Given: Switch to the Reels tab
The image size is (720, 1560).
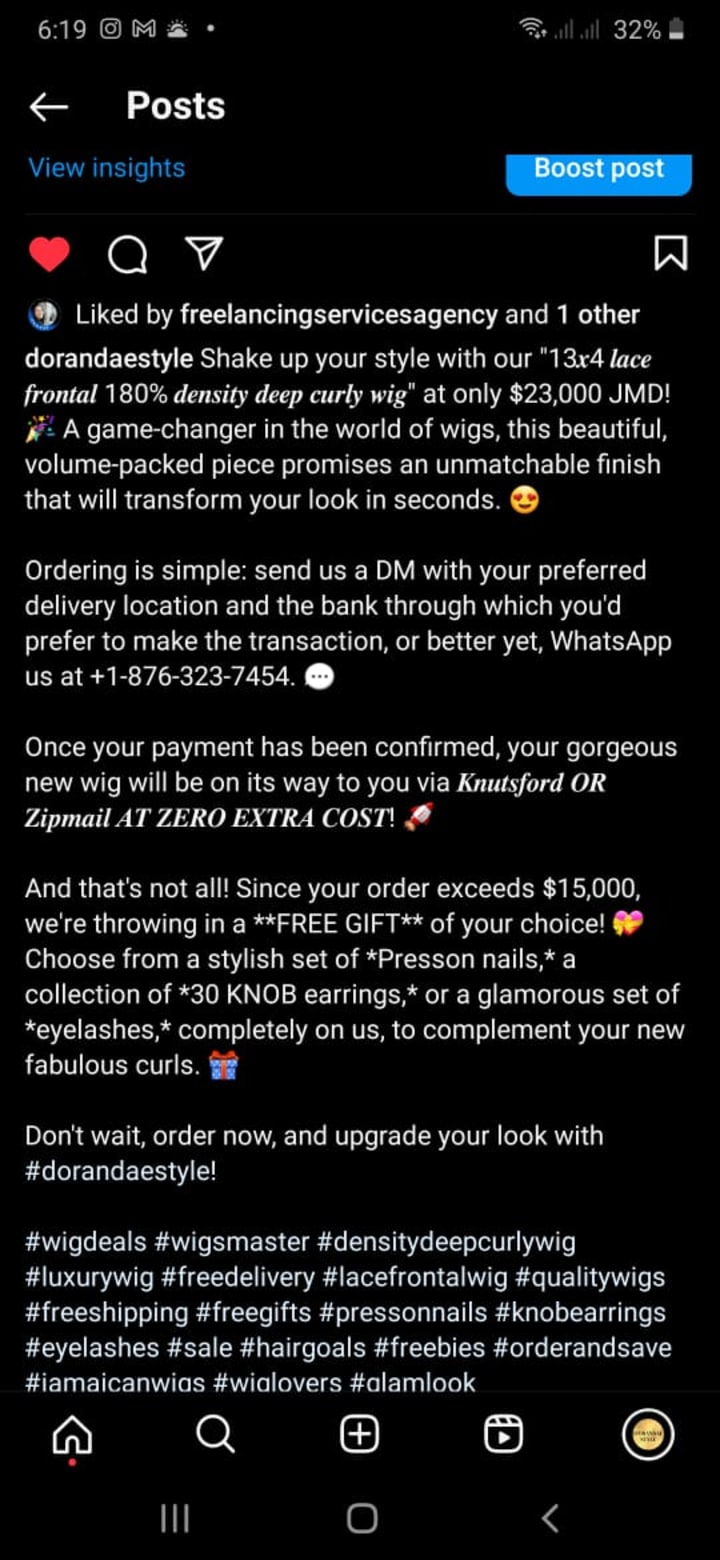Looking at the screenshot, I should (503, 1435).
